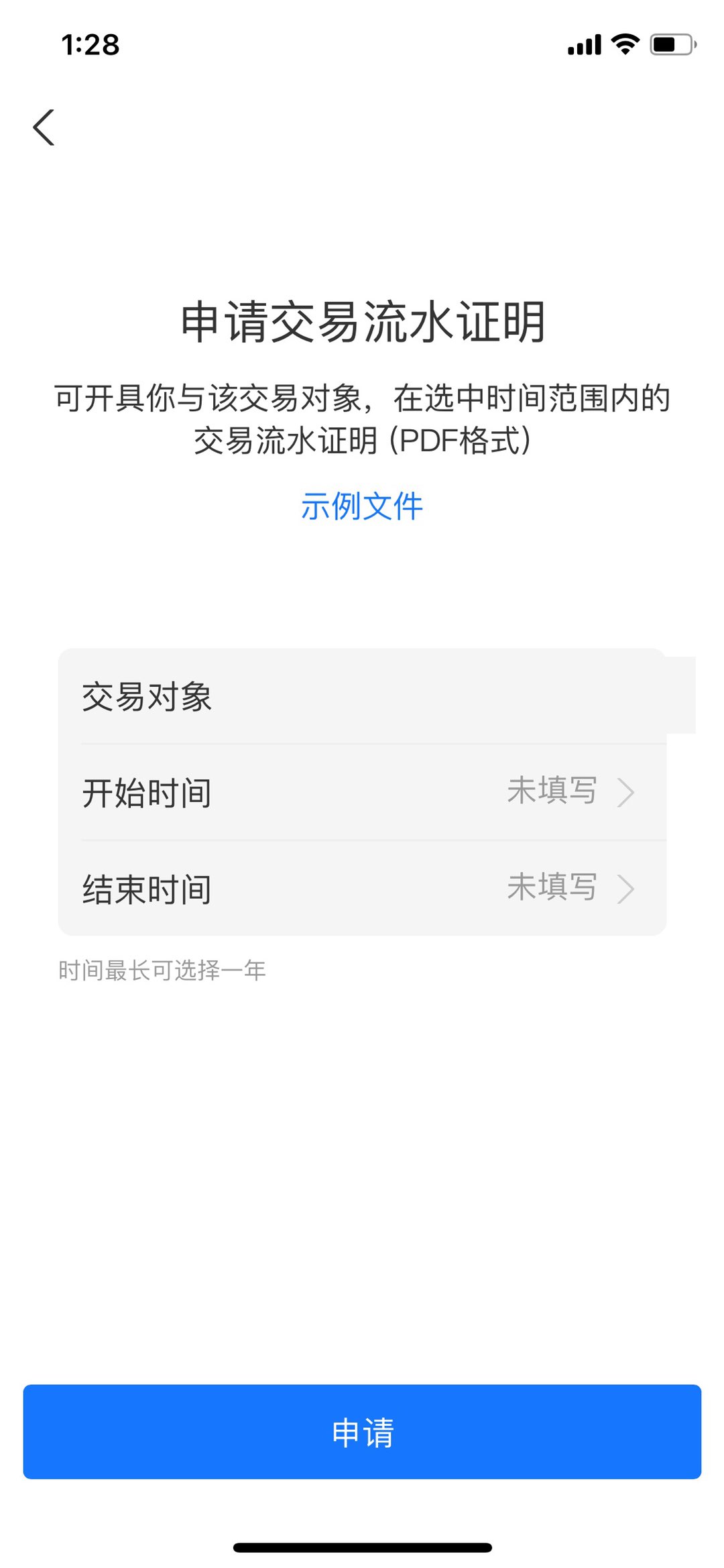The image size is (724, 1568).
Task: Tap the blue 申请 button
Action: (x=362, y=1432)
